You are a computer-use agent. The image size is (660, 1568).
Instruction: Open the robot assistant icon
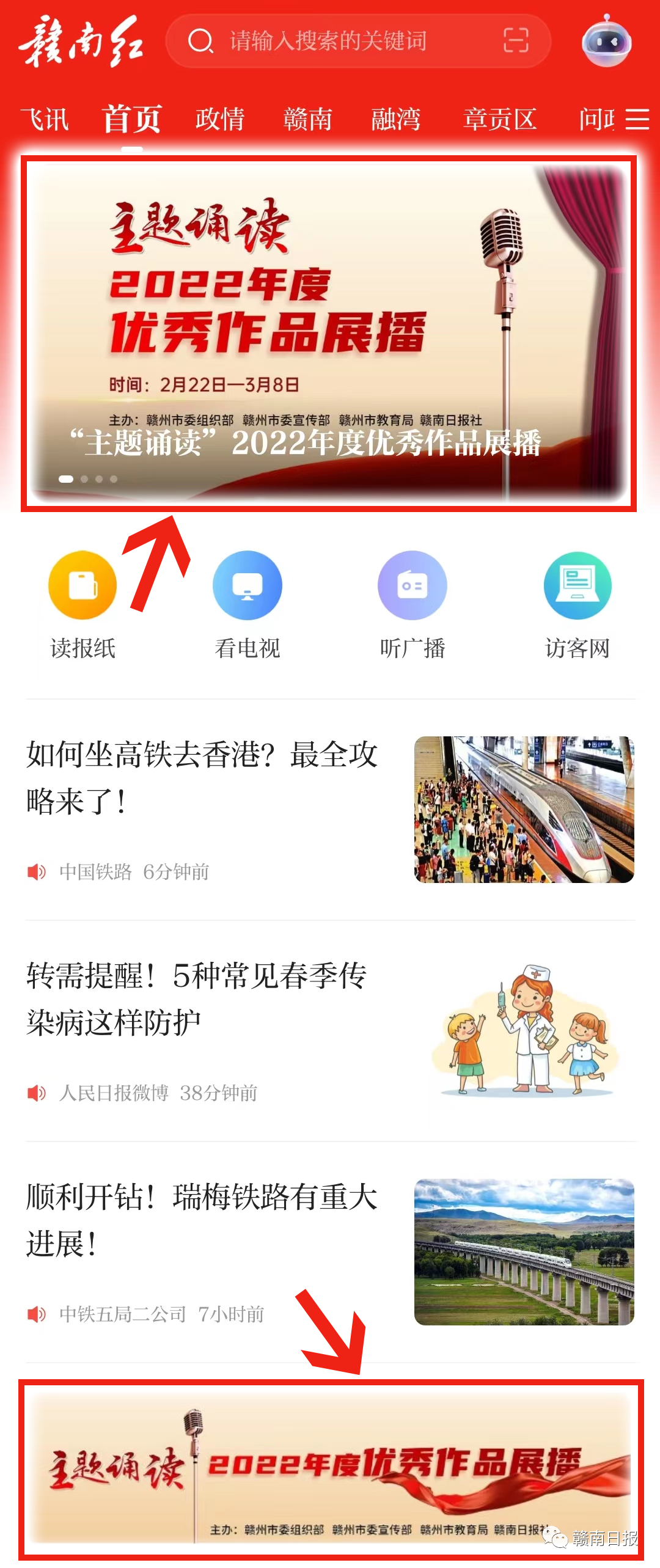click(x=606, y=42)
